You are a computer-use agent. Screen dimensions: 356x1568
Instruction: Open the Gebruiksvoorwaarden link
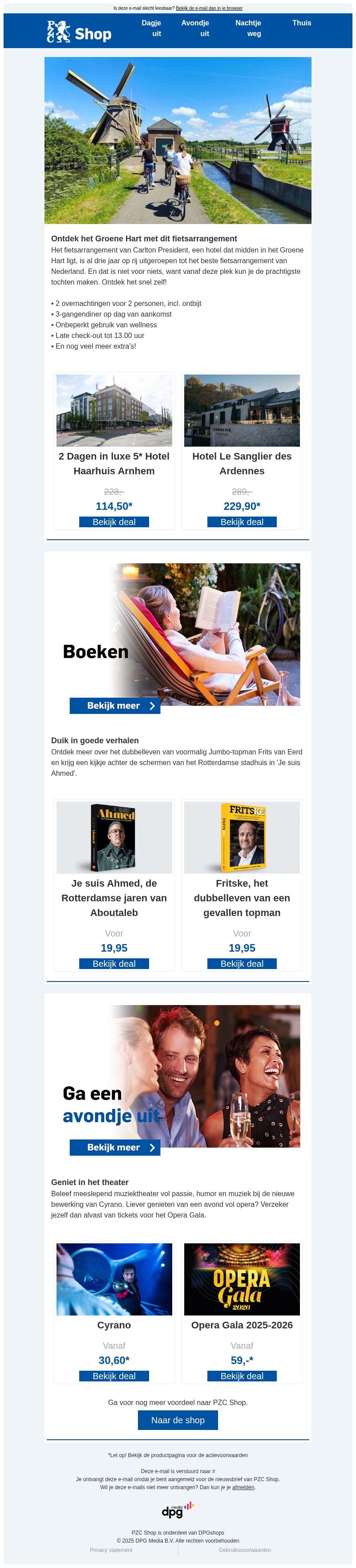click(245, 1550)
